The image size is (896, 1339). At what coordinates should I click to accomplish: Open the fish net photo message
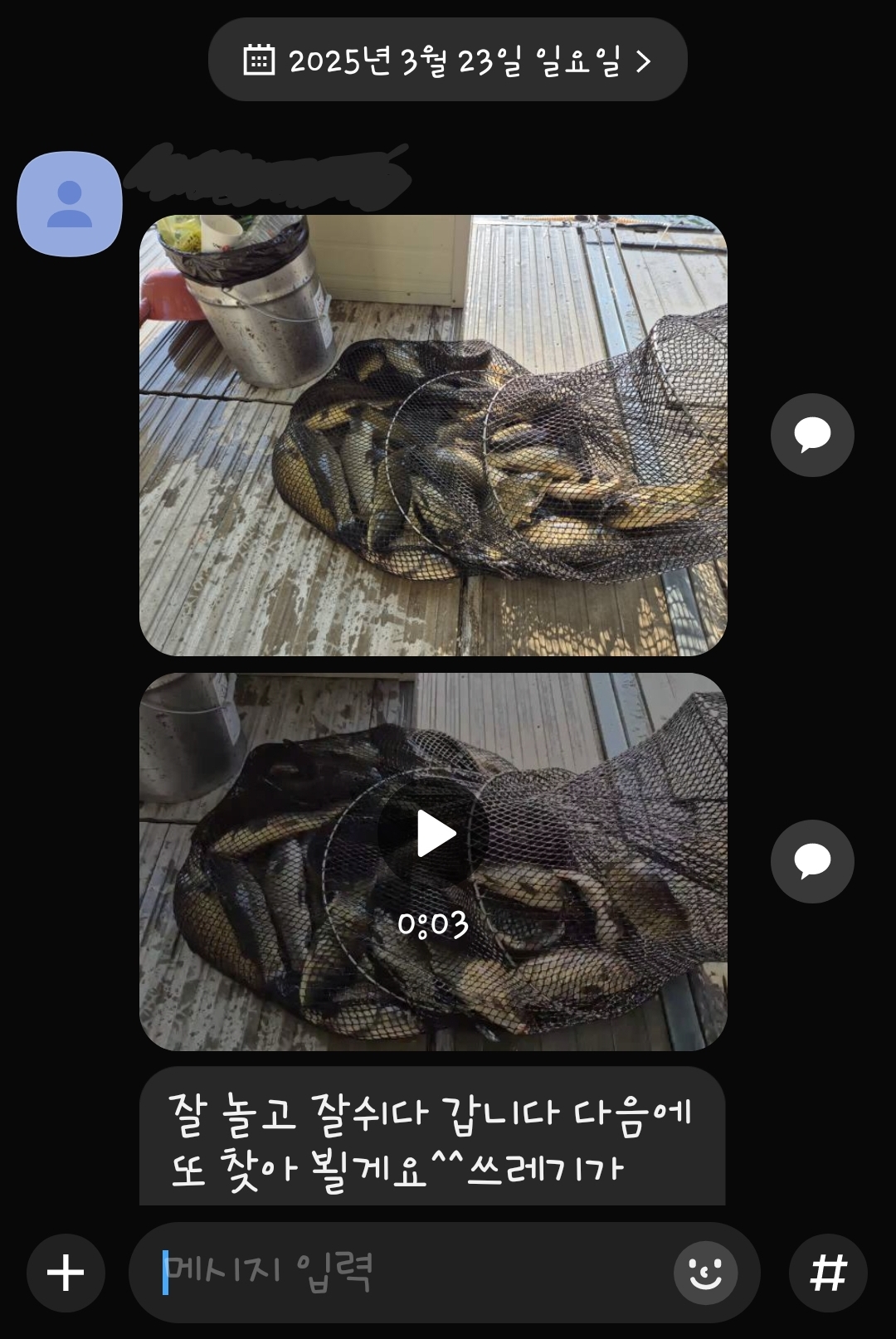pyautogui.click(x=433, y=436)
